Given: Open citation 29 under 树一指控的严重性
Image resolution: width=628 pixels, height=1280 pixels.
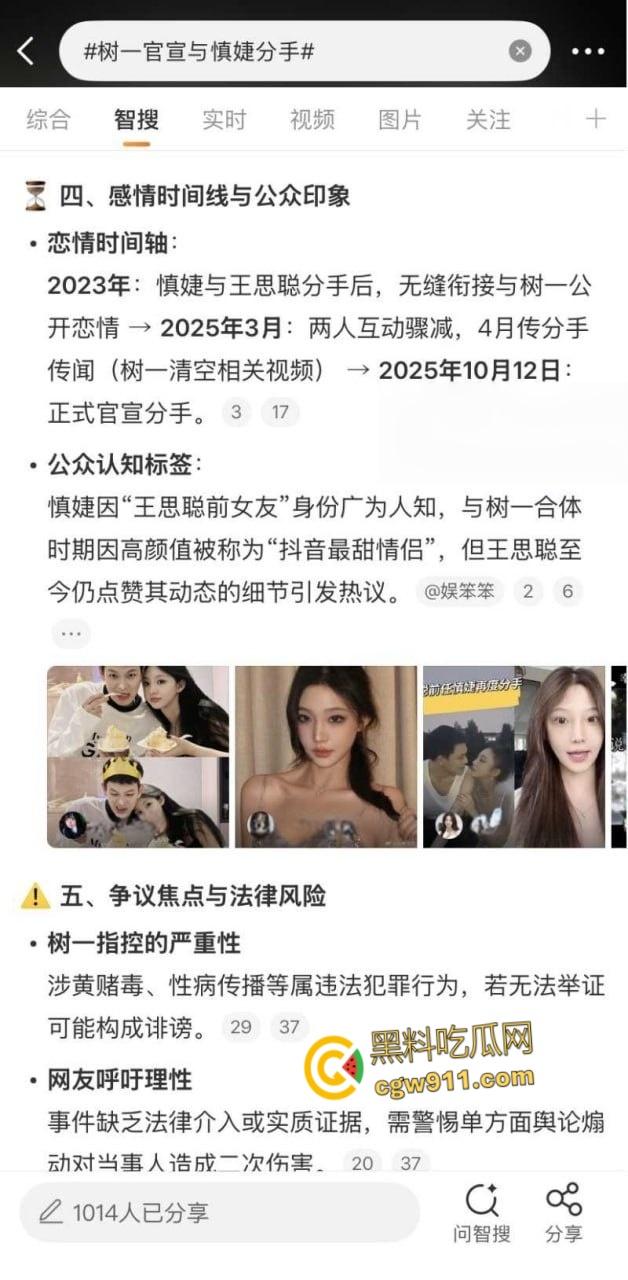Looking at the screenshot, I should pos(240,1027).
